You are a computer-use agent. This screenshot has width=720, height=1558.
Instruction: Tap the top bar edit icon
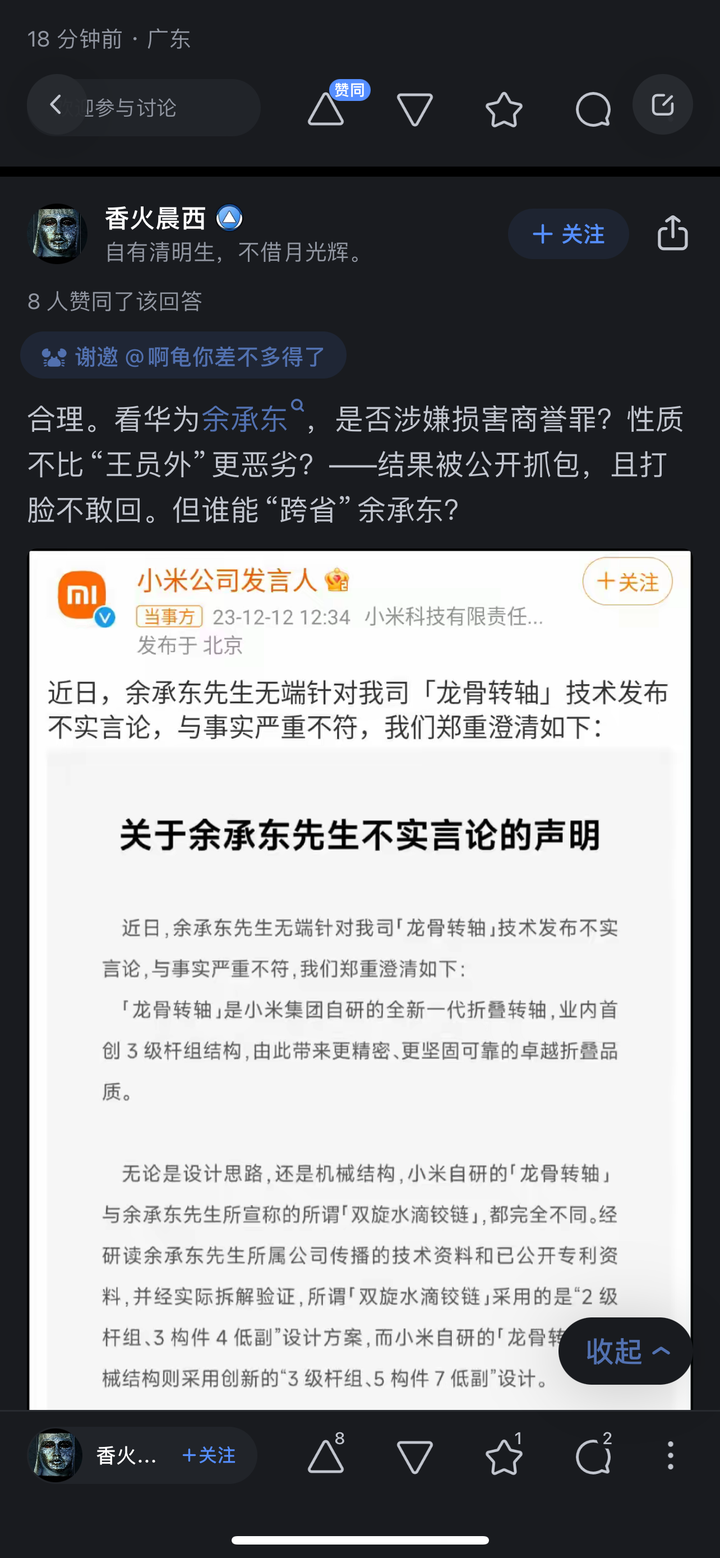662,105
